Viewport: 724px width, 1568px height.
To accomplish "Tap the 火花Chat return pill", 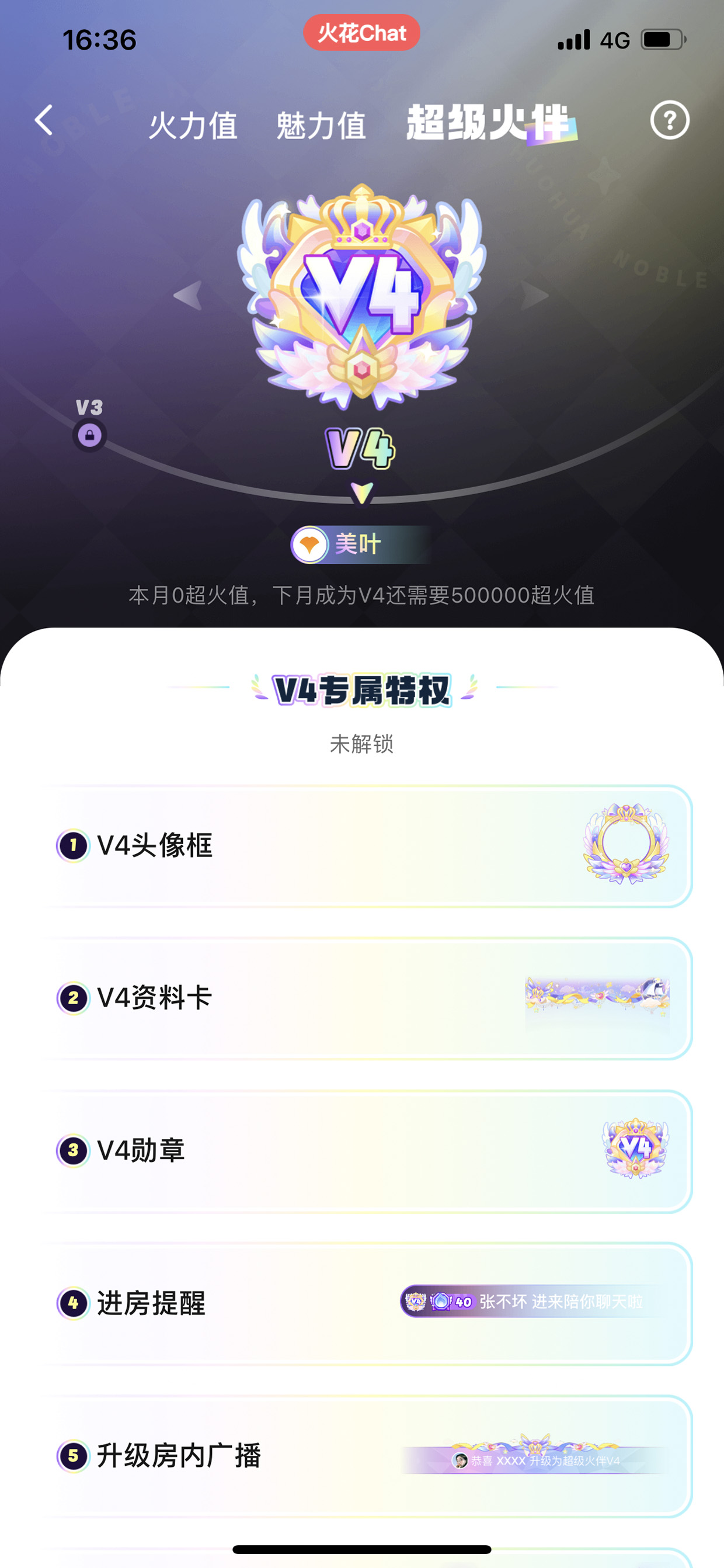I will (361, 33).
